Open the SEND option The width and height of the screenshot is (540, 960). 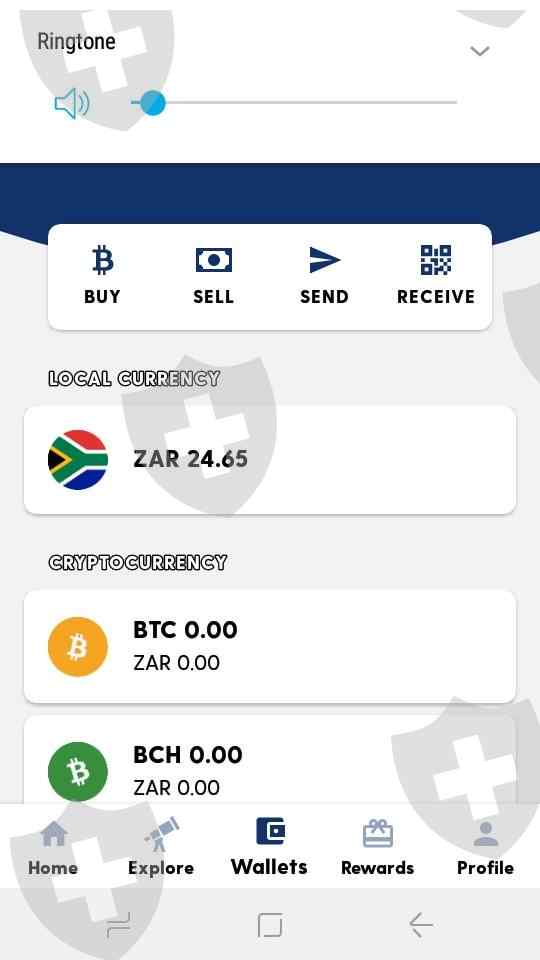pos(324,276)
